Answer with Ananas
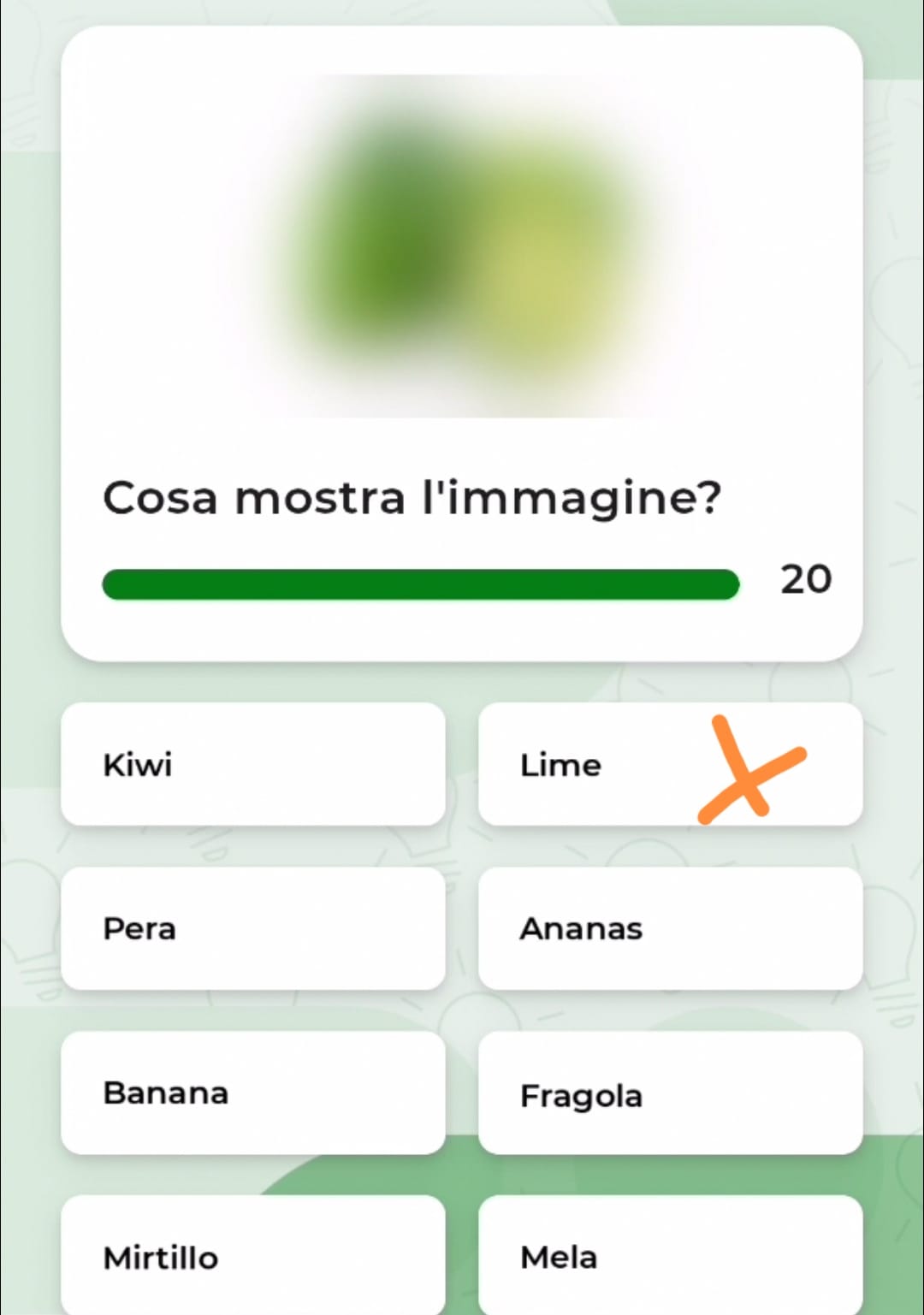The image size is (924, 1315). pyautogui.click(x=670, y=928)
